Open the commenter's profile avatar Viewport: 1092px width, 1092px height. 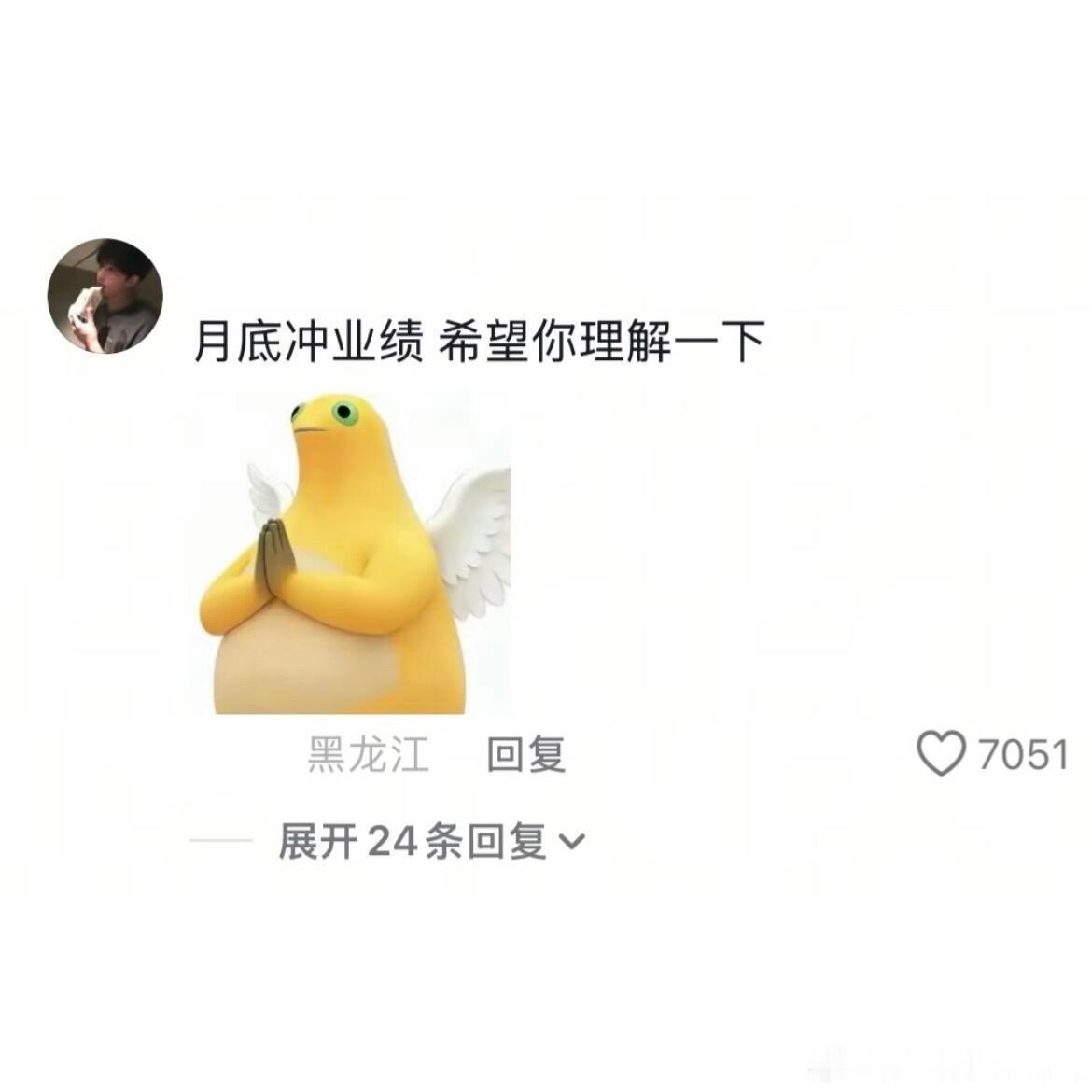tap(105, 296)
